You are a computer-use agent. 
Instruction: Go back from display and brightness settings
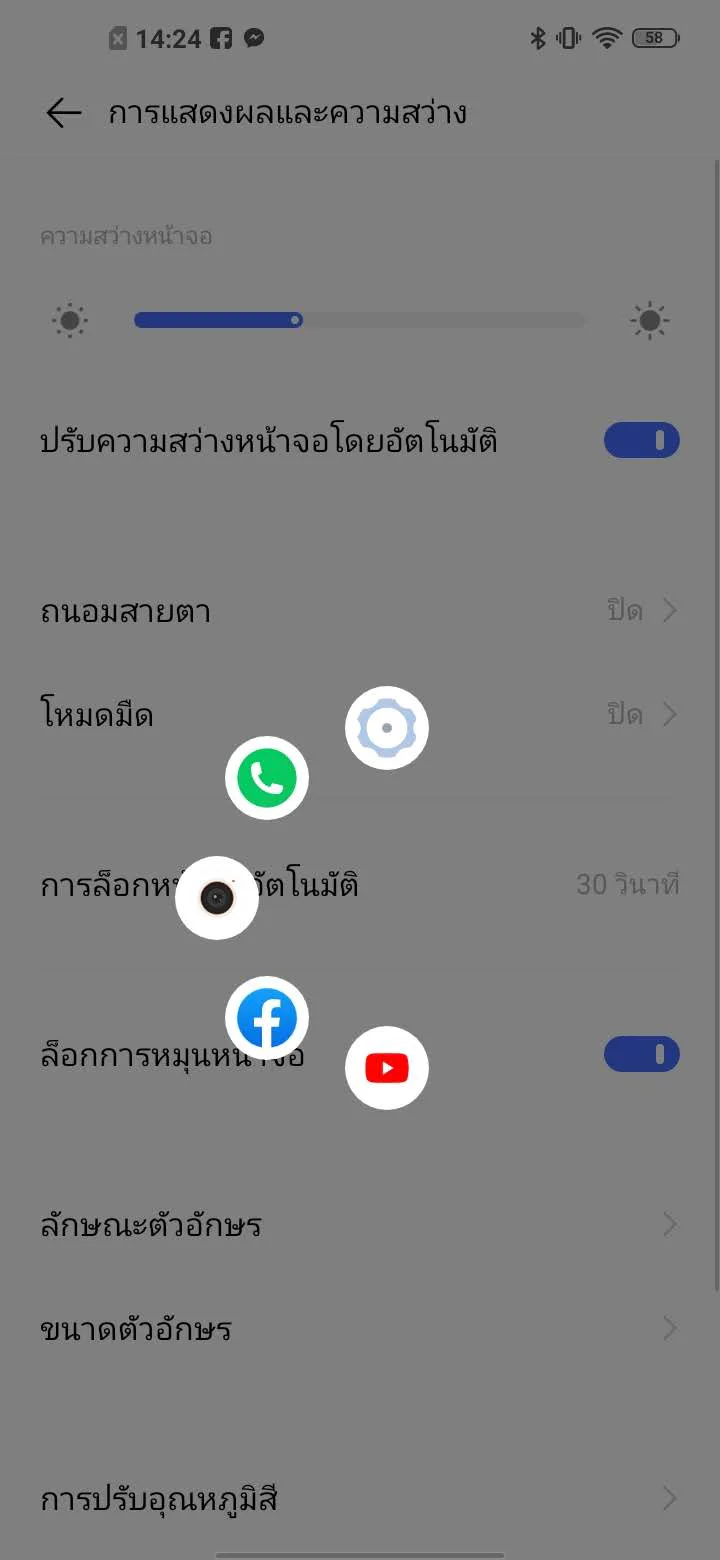pos(63,113)
